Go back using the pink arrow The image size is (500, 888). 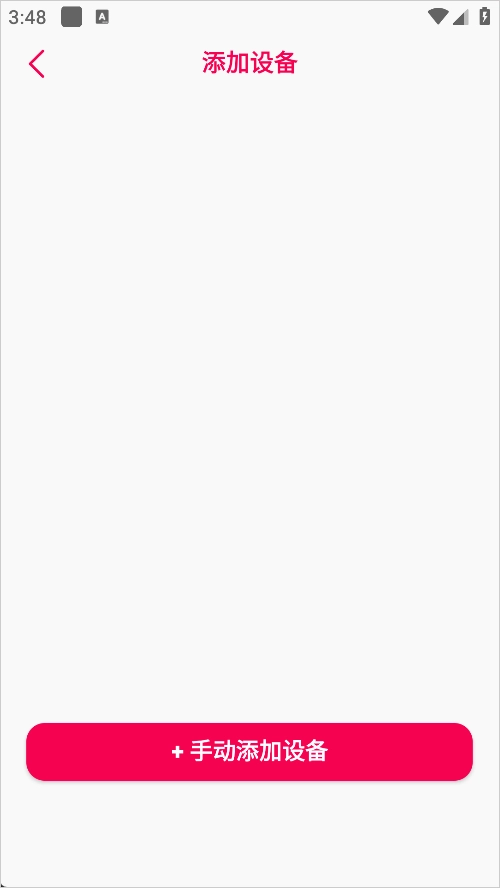[x=36, y=63]
